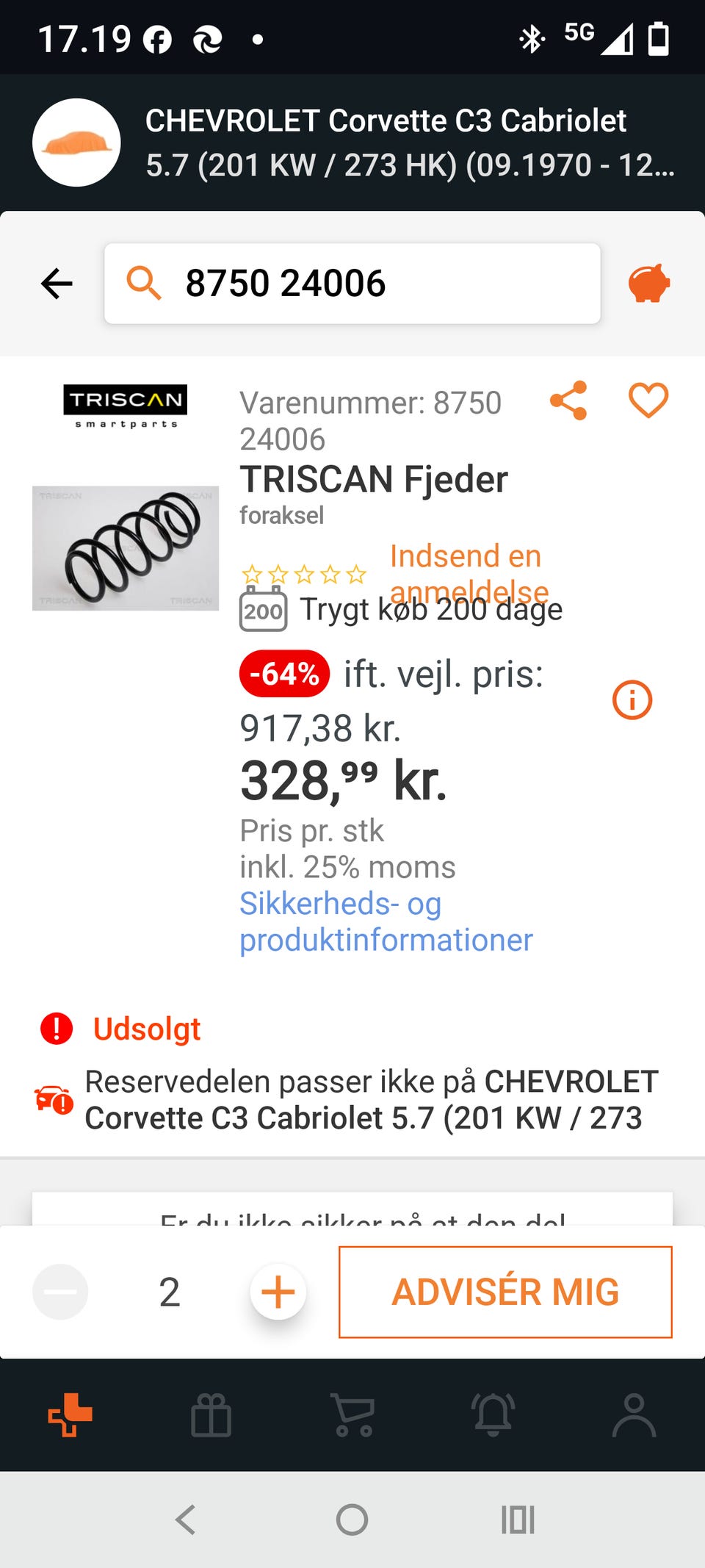Image resolution: width=705 pixels, height=1568 pixels.
Task: Open the TRISCAN spring product image
Action: pos(126,548)
